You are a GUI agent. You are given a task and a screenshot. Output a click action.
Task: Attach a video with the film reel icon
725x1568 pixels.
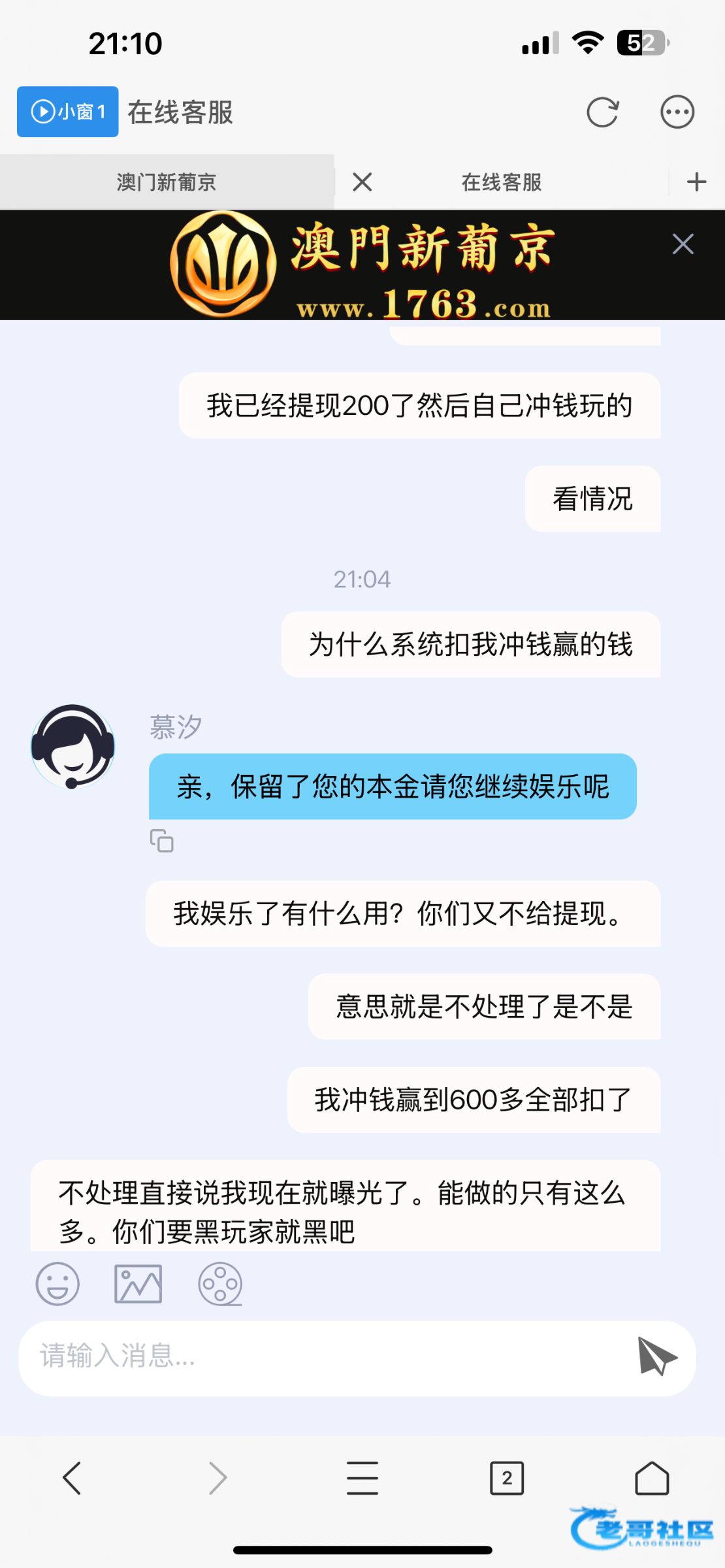point(220,1284)
